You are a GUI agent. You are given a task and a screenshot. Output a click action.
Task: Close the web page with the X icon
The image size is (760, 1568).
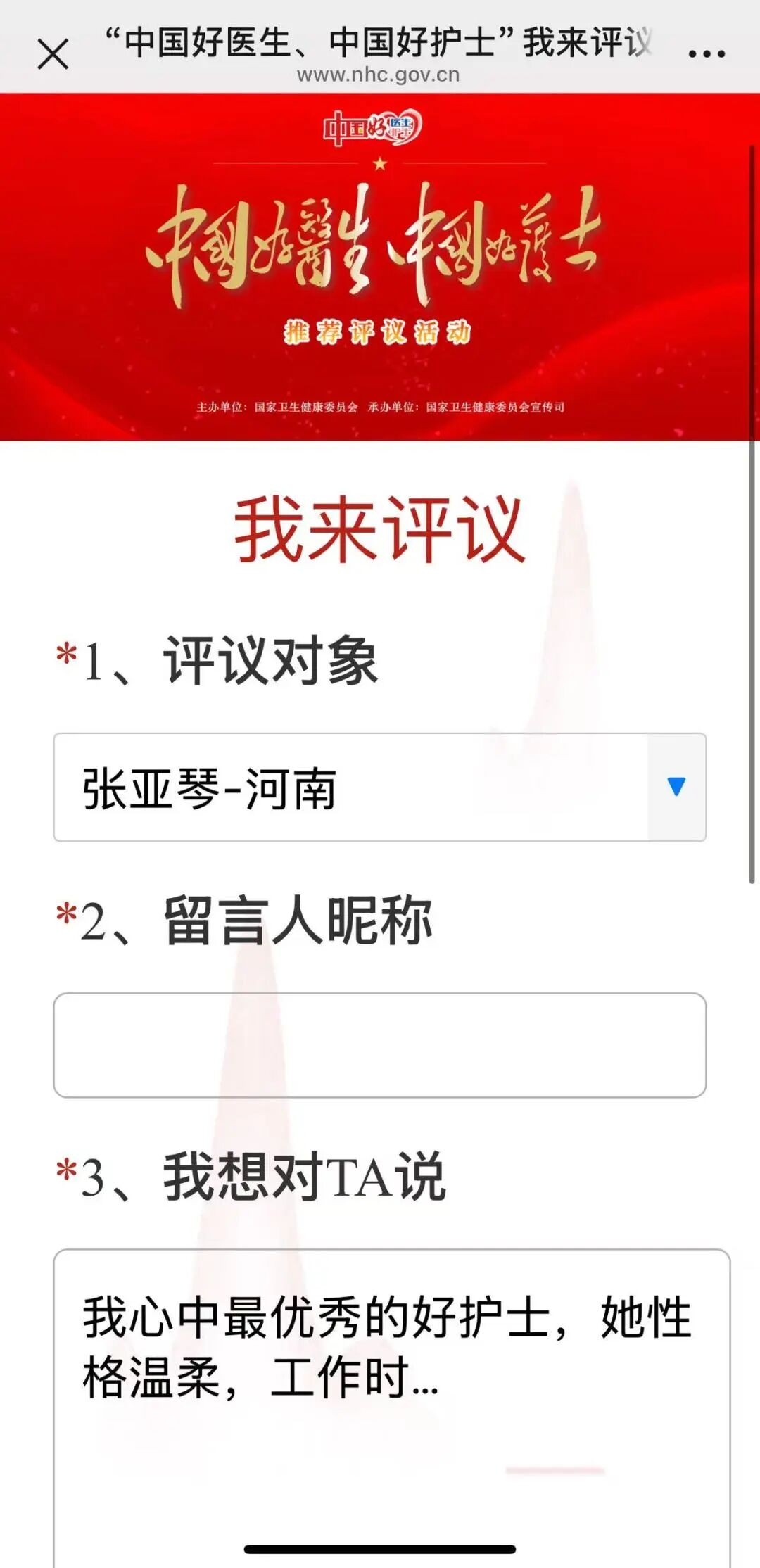[x=53, y=54]
